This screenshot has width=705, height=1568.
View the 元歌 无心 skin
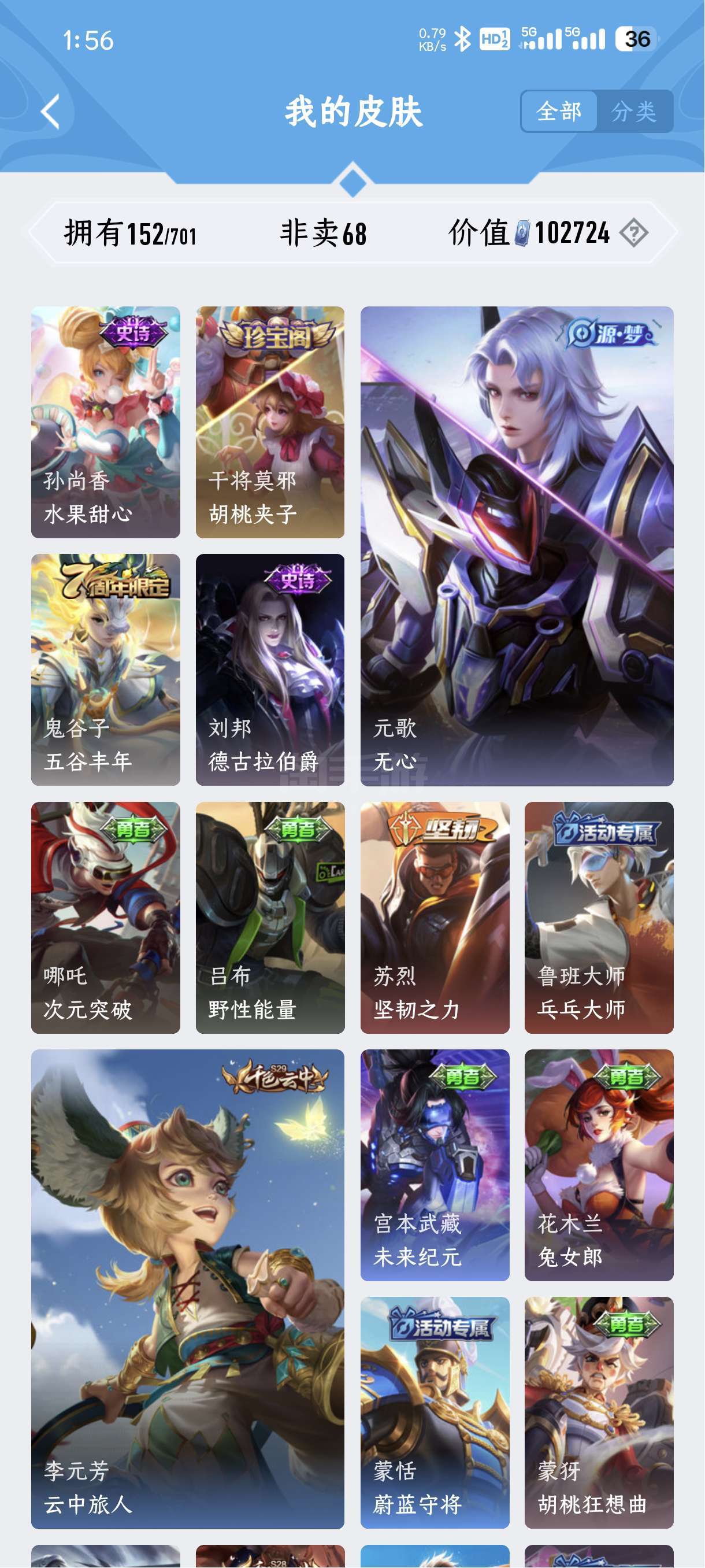(x=517, y=546)
